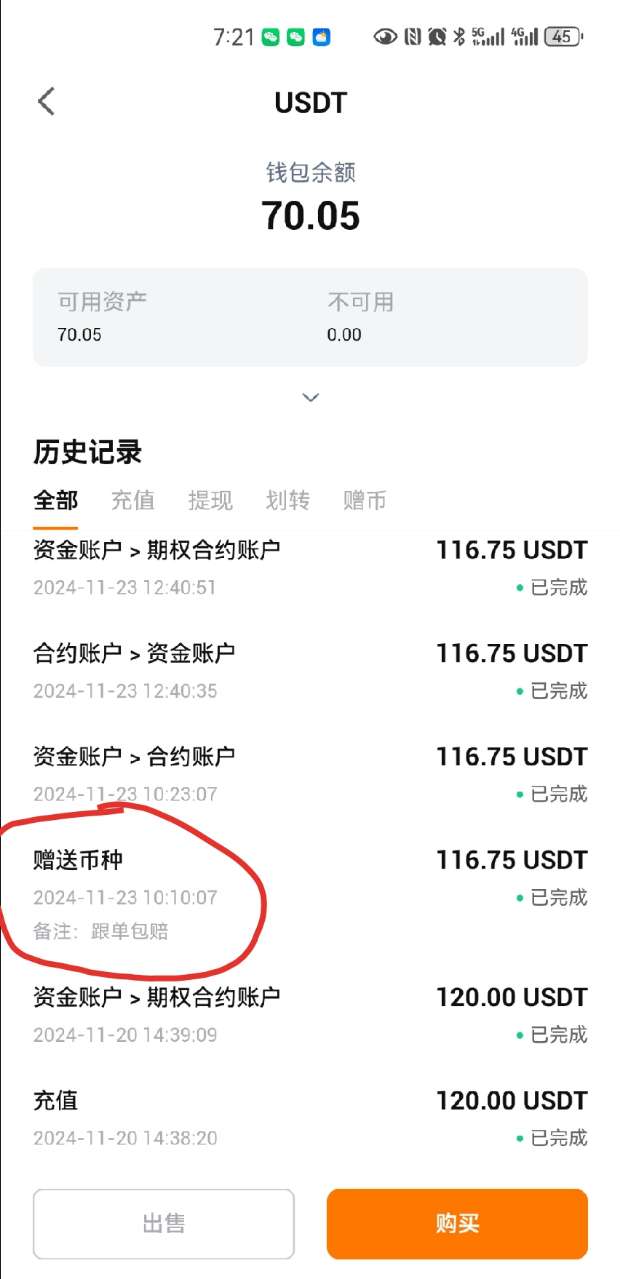Expand the wallet balance details chevron
Screen dimensions: 620x1279
pyautogui.click(x=311, y=398)
